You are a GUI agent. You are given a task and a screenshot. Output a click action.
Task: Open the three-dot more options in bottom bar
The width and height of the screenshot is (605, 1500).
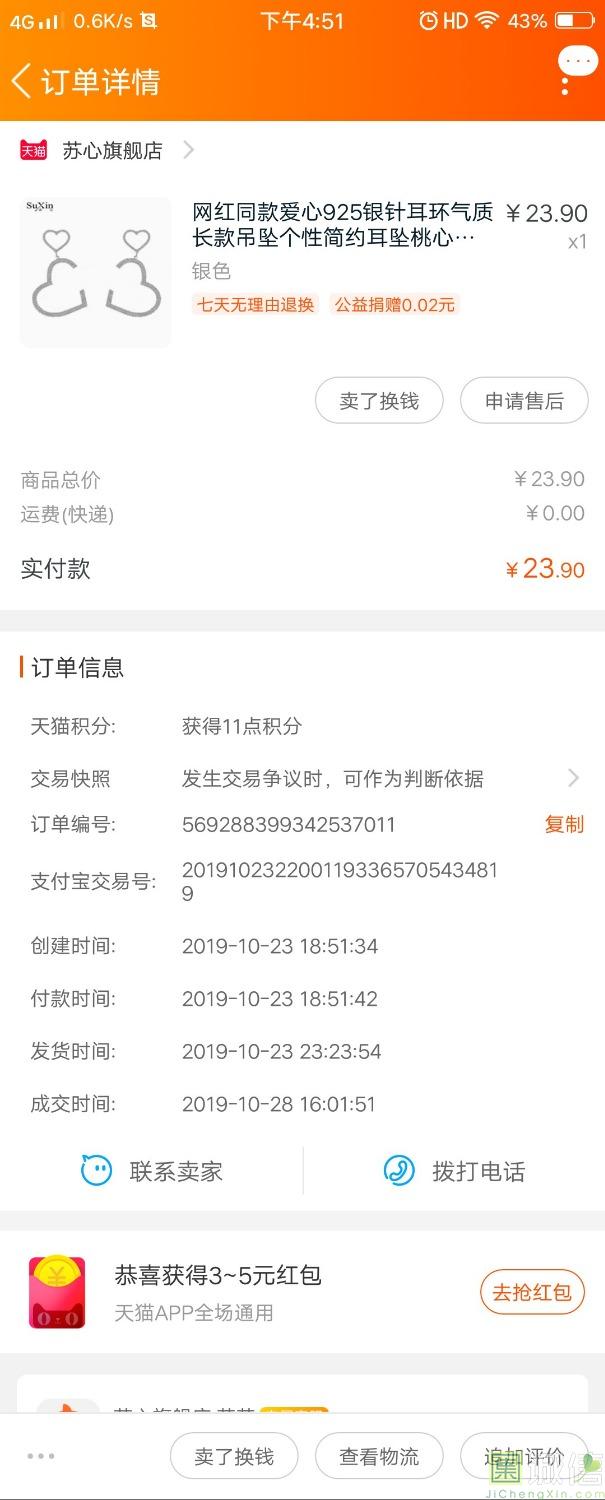tap(41, 1456)
